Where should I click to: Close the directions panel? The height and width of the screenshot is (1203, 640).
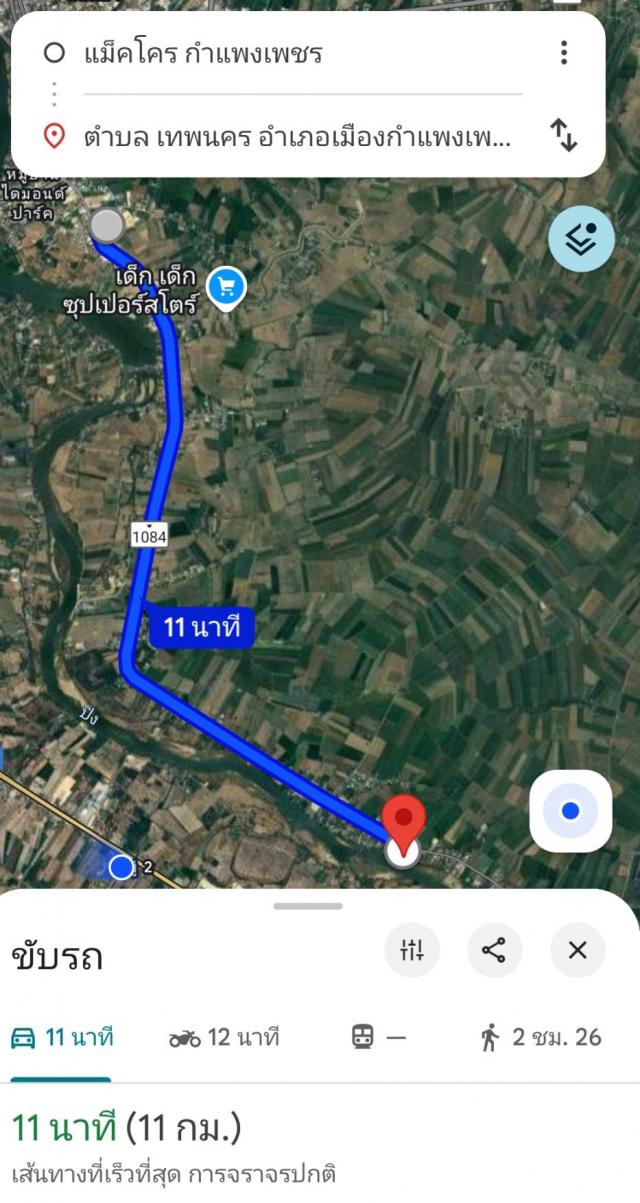[577, 950]
